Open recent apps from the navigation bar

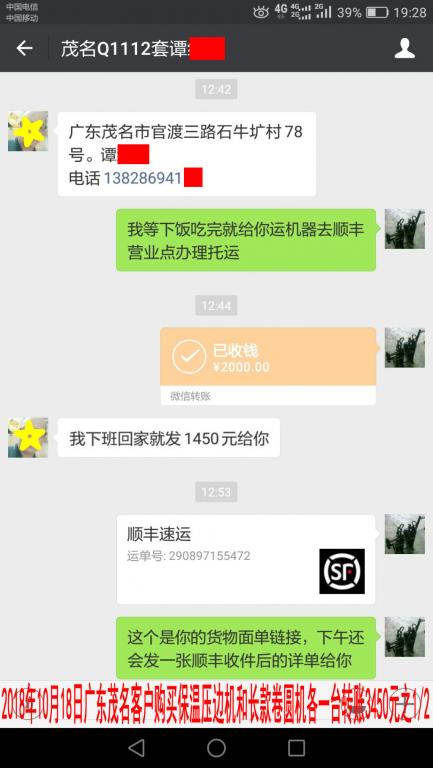(x=296, y=748)
